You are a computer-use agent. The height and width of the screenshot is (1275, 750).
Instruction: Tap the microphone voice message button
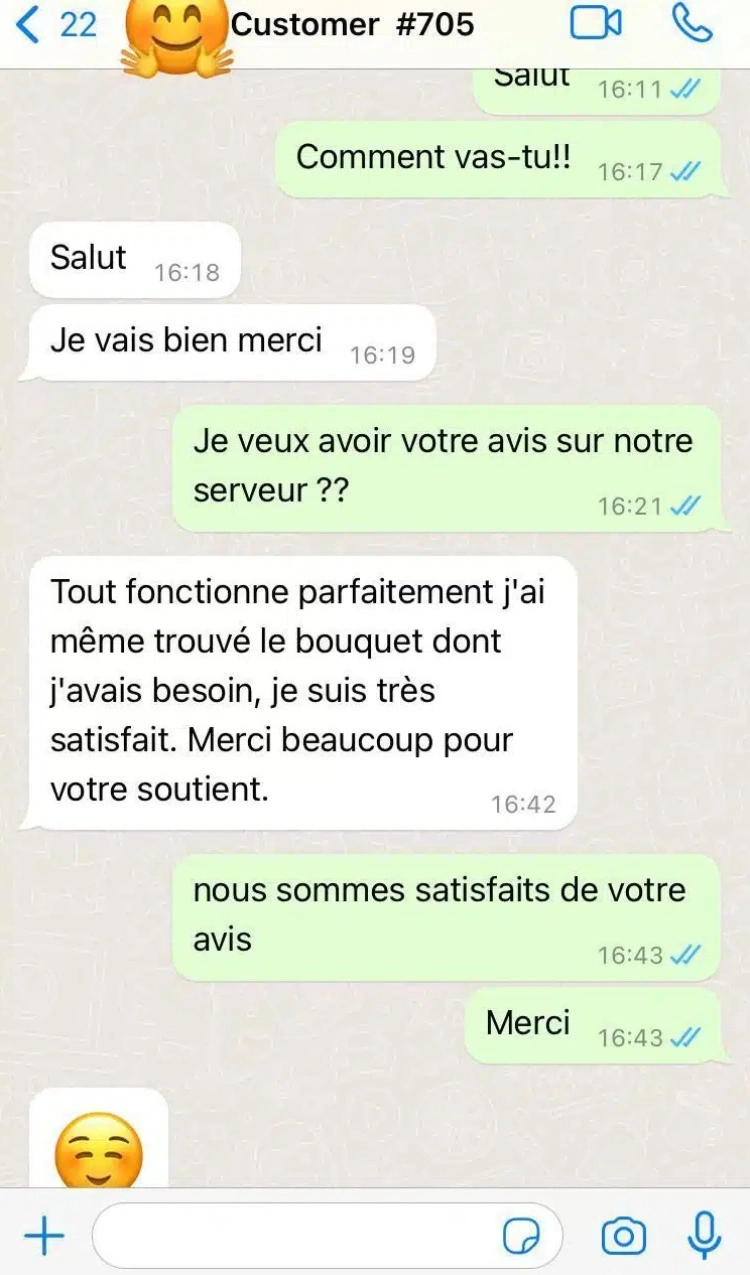(705, 1236)
